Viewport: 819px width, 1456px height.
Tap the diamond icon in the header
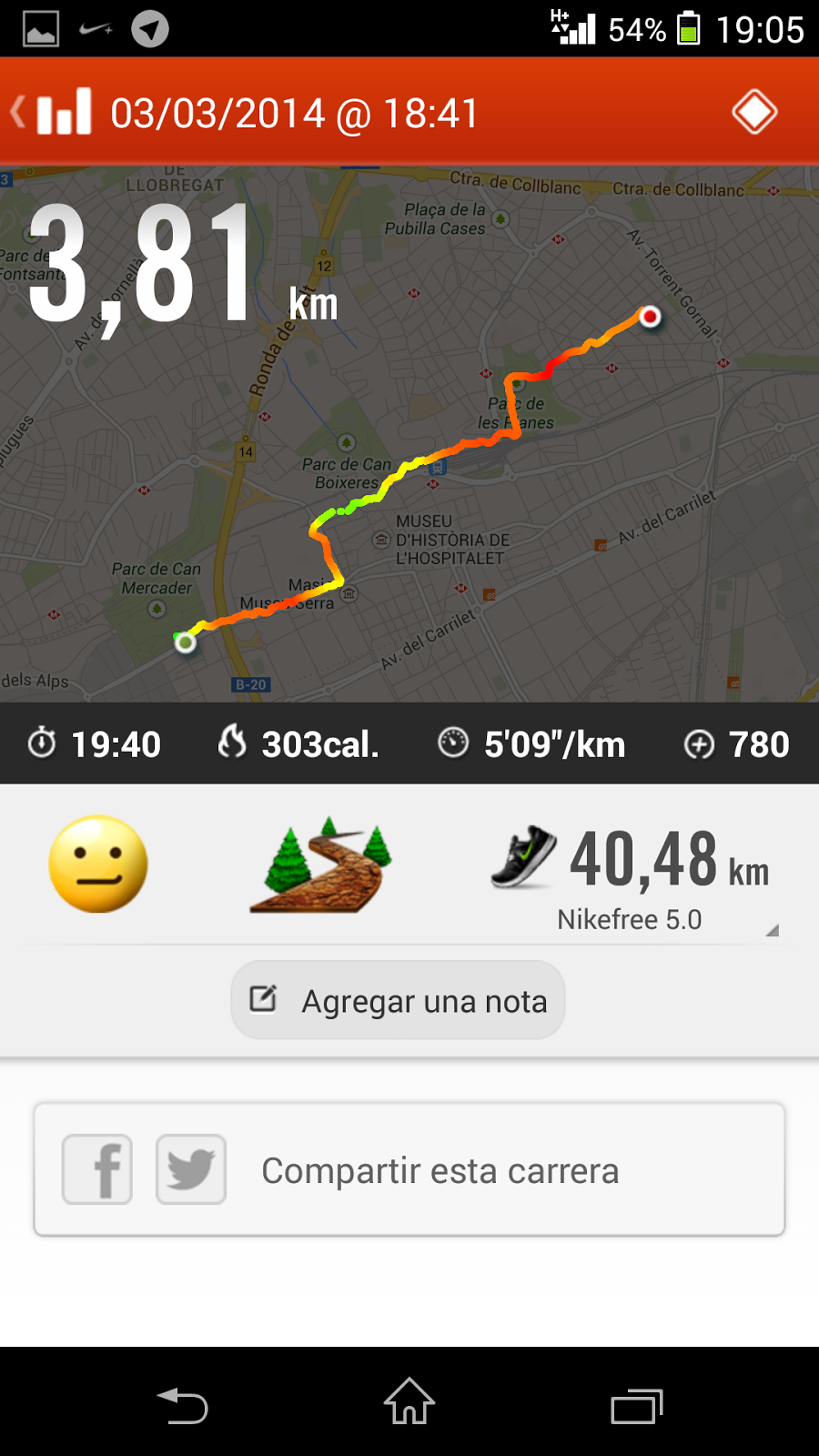[x=754, y=113]
